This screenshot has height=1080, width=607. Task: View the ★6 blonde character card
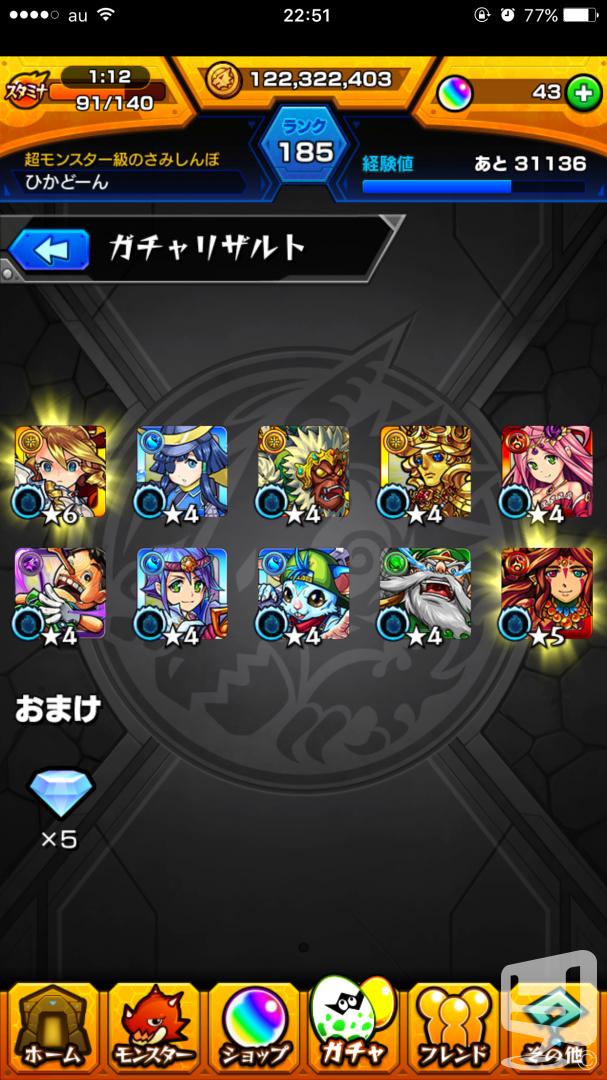point(60,472)
